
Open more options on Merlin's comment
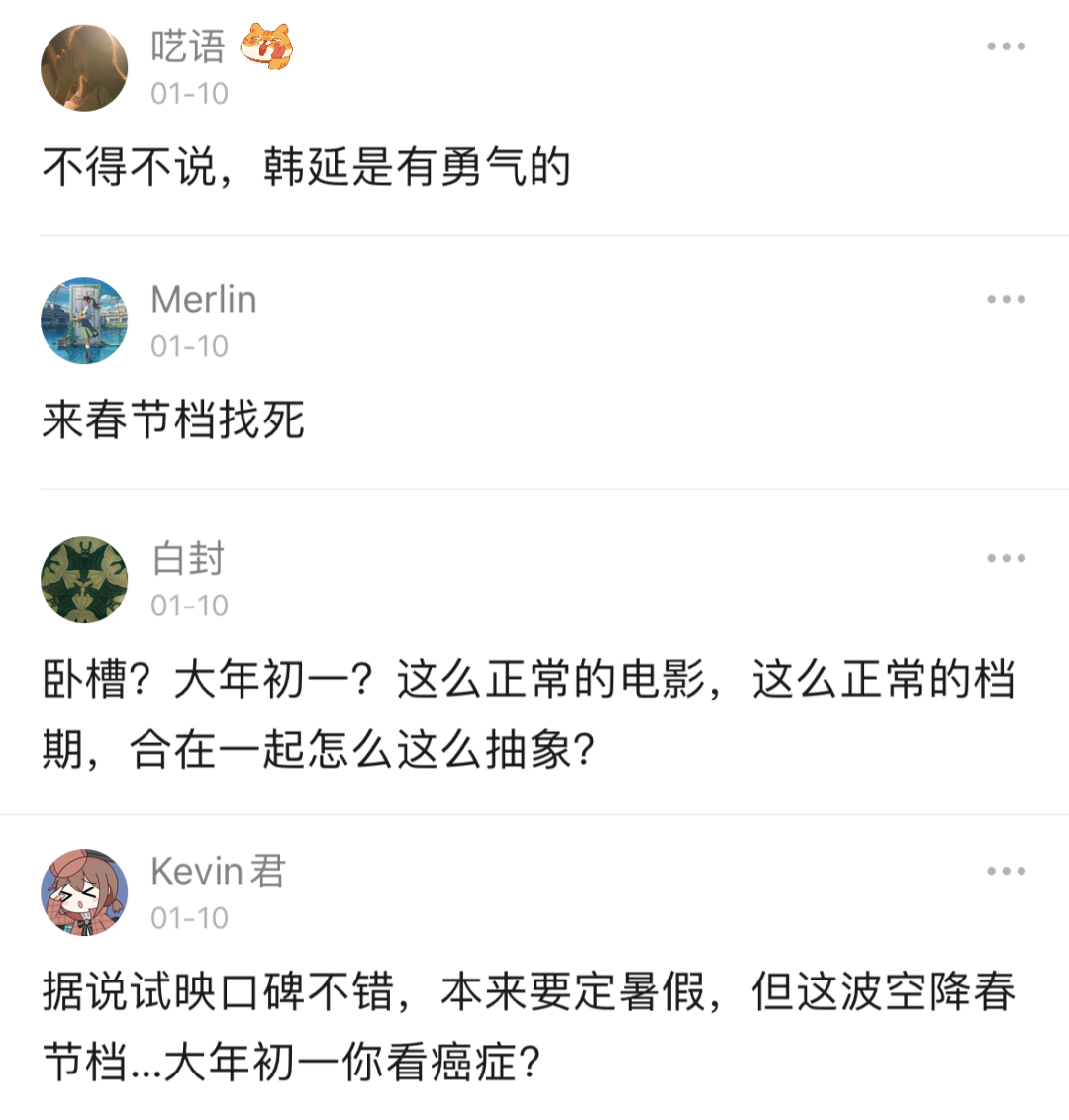1006,299
